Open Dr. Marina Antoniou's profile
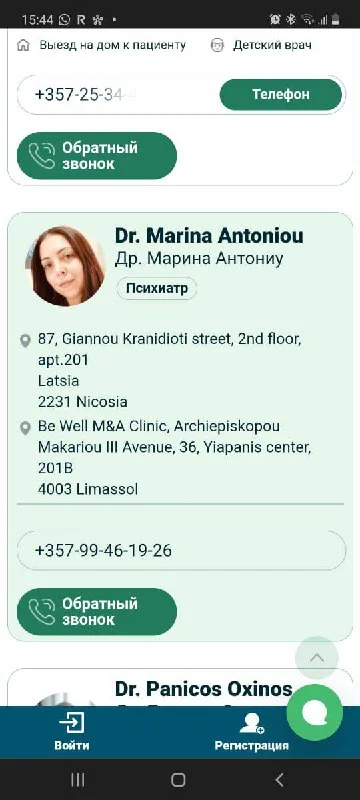 (x=209, y=236)
